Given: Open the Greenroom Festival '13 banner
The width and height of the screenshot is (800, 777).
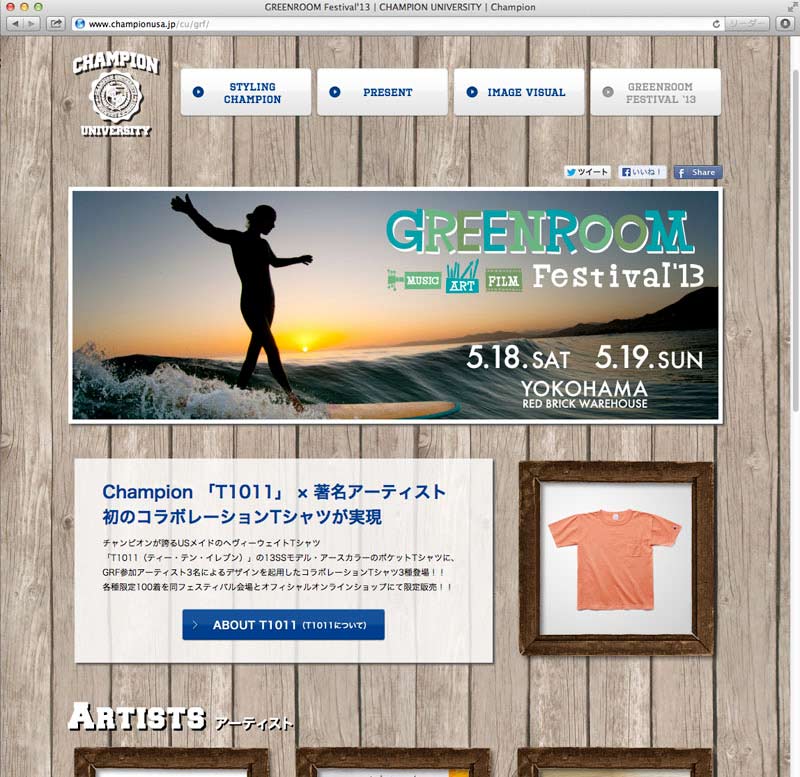Looking at the screenshot, I should (x=394, y=304).
